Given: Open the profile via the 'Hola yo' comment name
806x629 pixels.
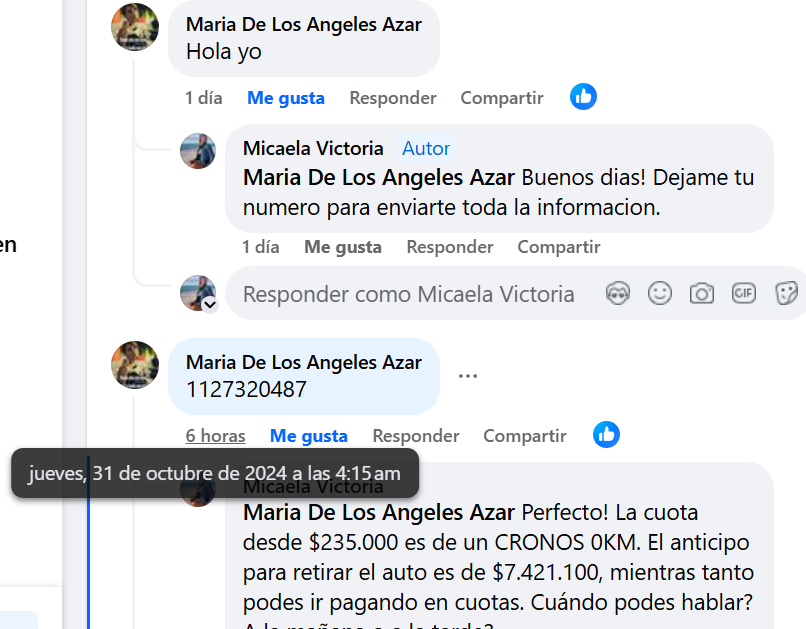Looking at the screenshot, I should (303, 24).
